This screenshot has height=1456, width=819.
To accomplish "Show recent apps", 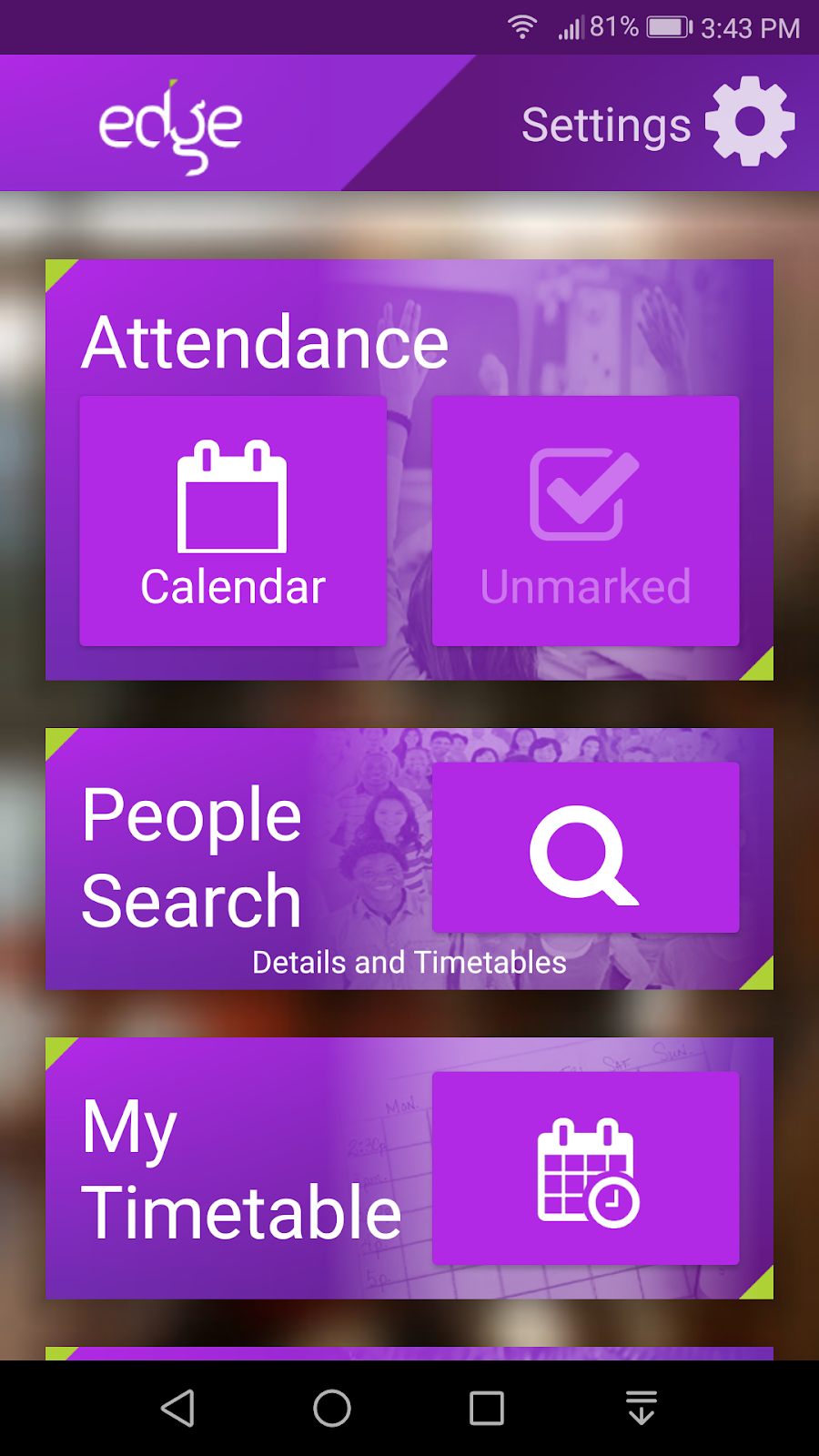I will (x=487, y=1408).
